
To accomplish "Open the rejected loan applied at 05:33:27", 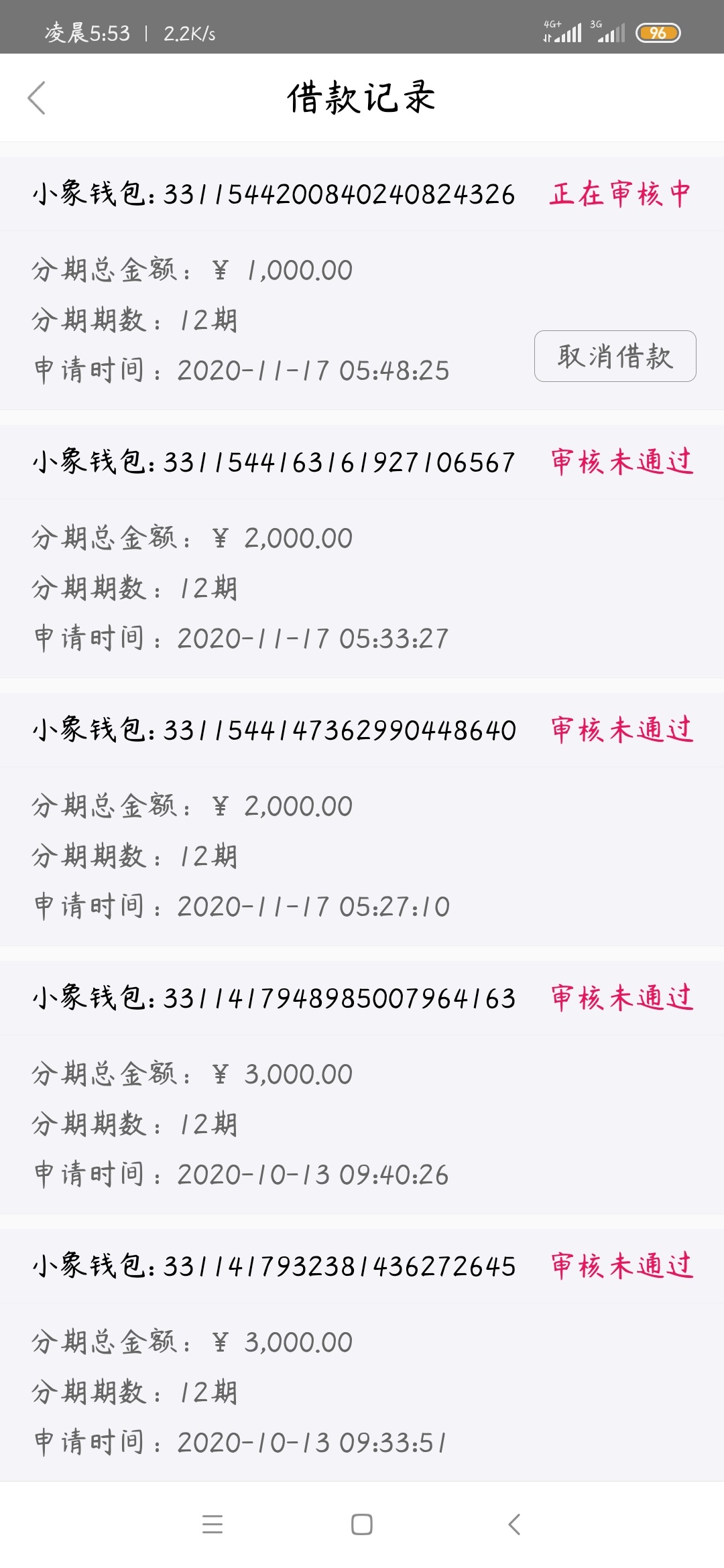I will pos(362,551).
